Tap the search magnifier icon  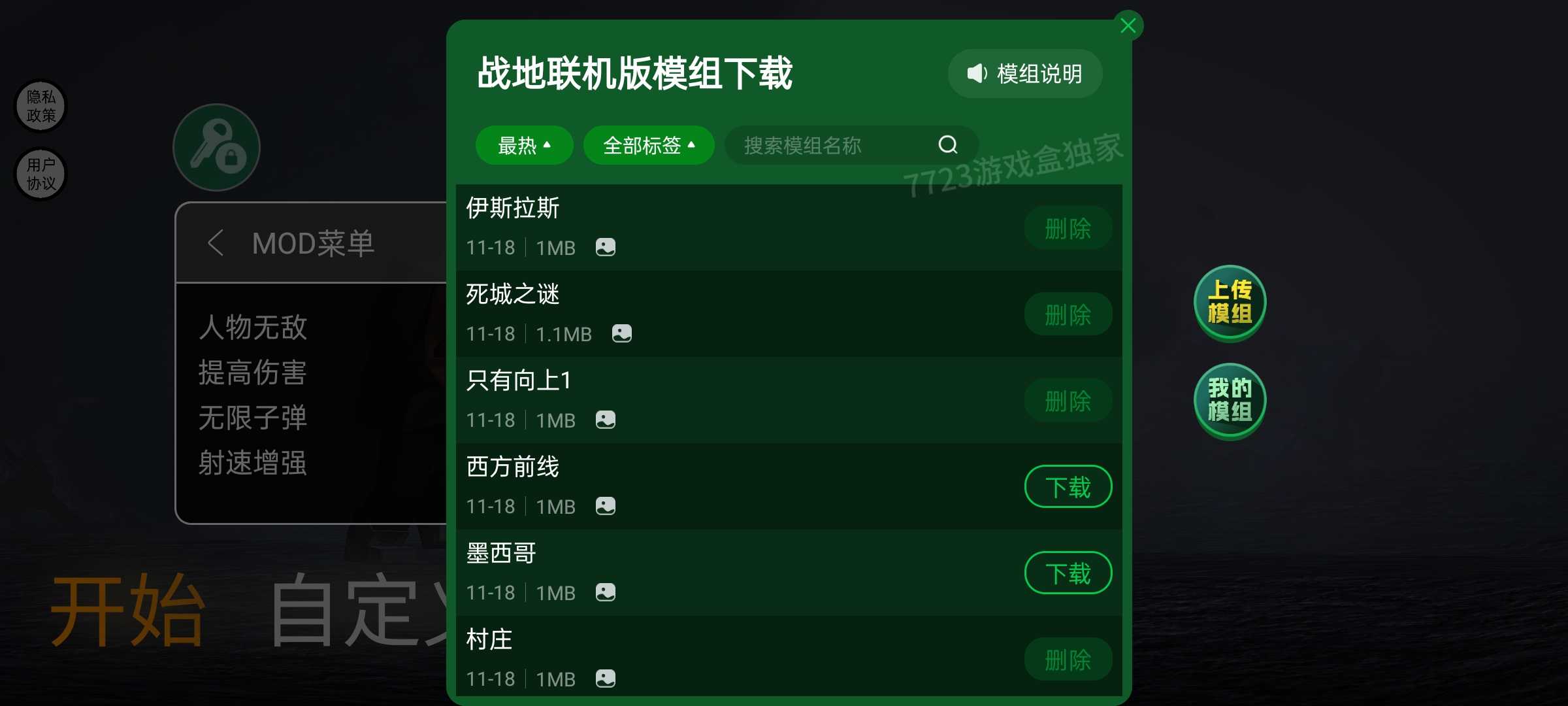[x=947, y=144]
